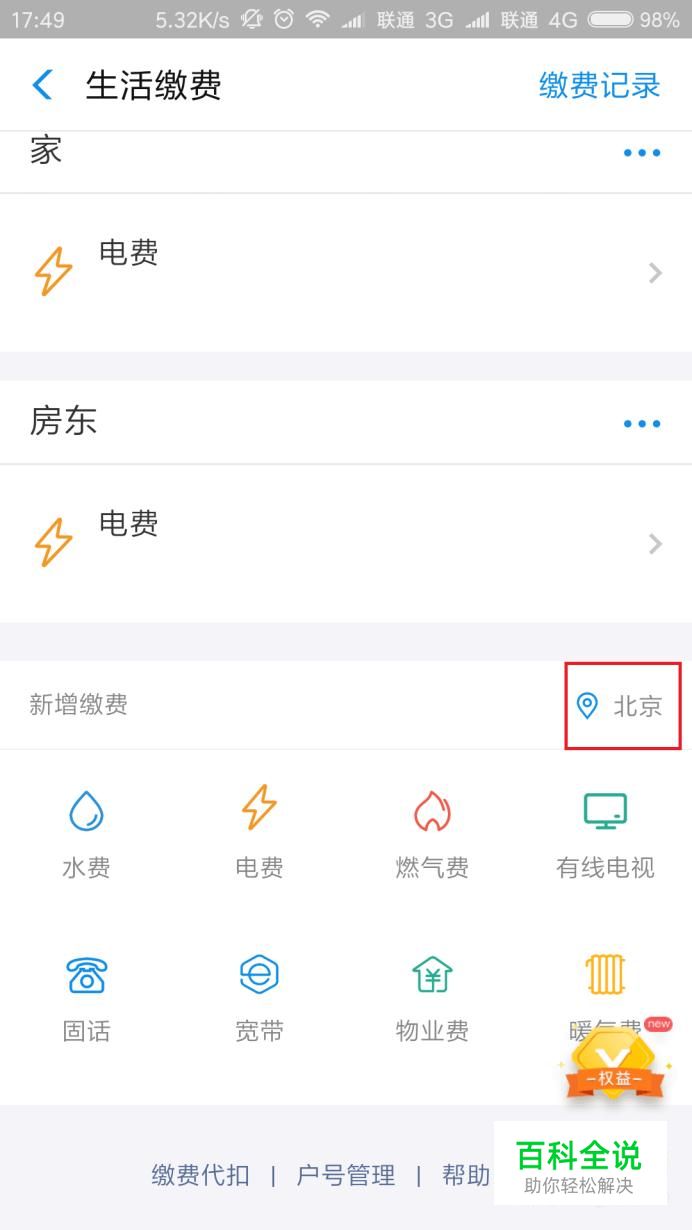Change the city from 北京
Image resolution: width=692 pixels, height=1230 pixels.
621,705
